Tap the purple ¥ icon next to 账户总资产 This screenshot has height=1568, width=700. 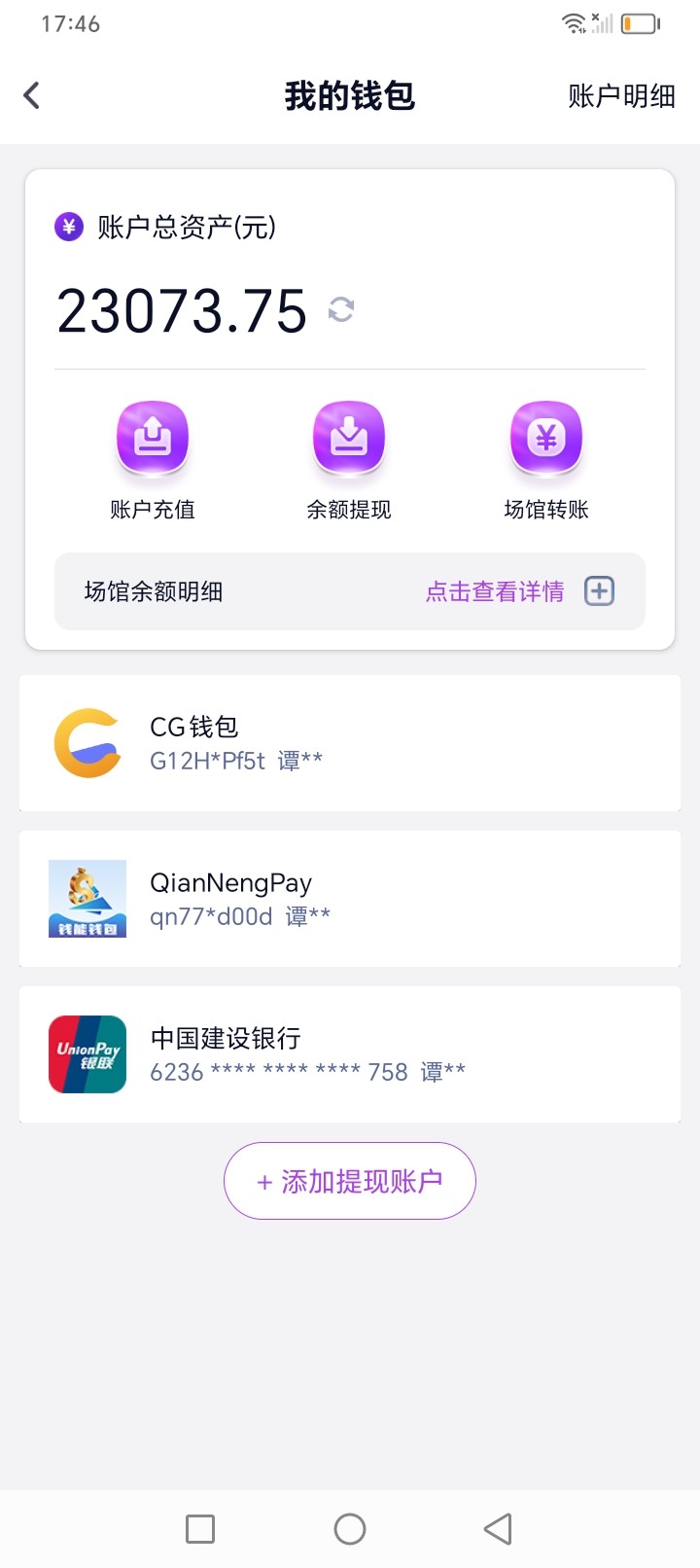tap(68, 227)
